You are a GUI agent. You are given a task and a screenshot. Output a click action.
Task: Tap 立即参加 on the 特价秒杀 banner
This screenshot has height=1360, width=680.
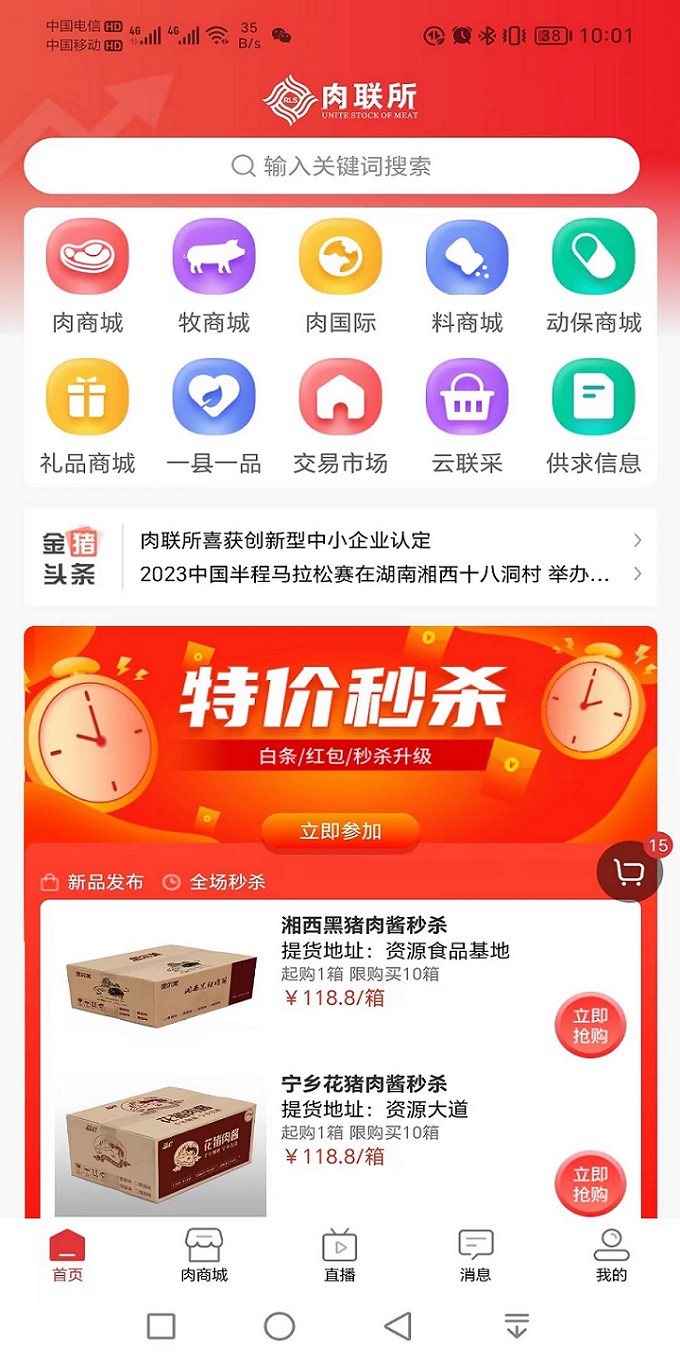click(340, 831)
